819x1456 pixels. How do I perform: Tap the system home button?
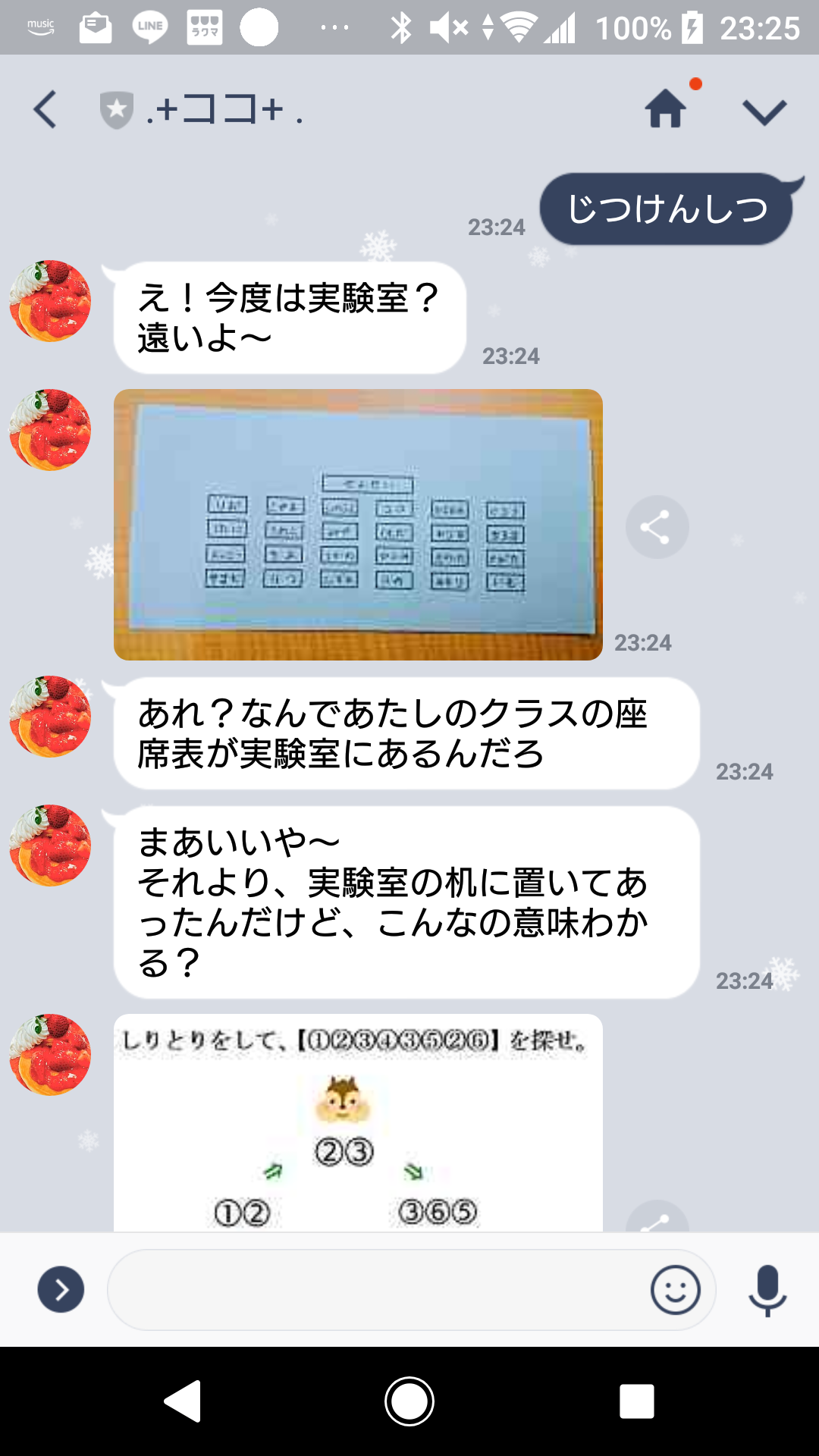[409, 1401]
